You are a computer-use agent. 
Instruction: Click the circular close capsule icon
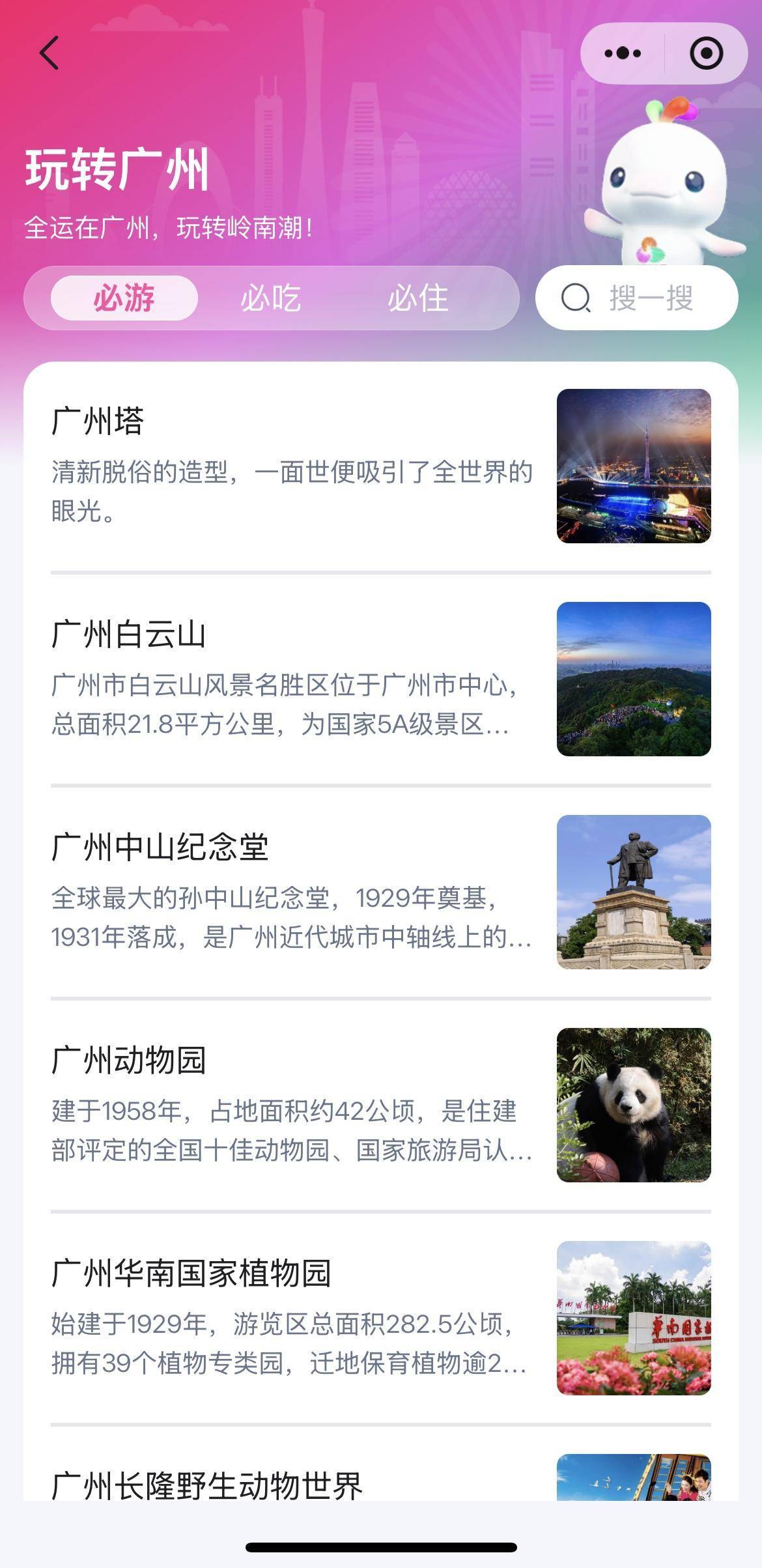click(706, 53)
